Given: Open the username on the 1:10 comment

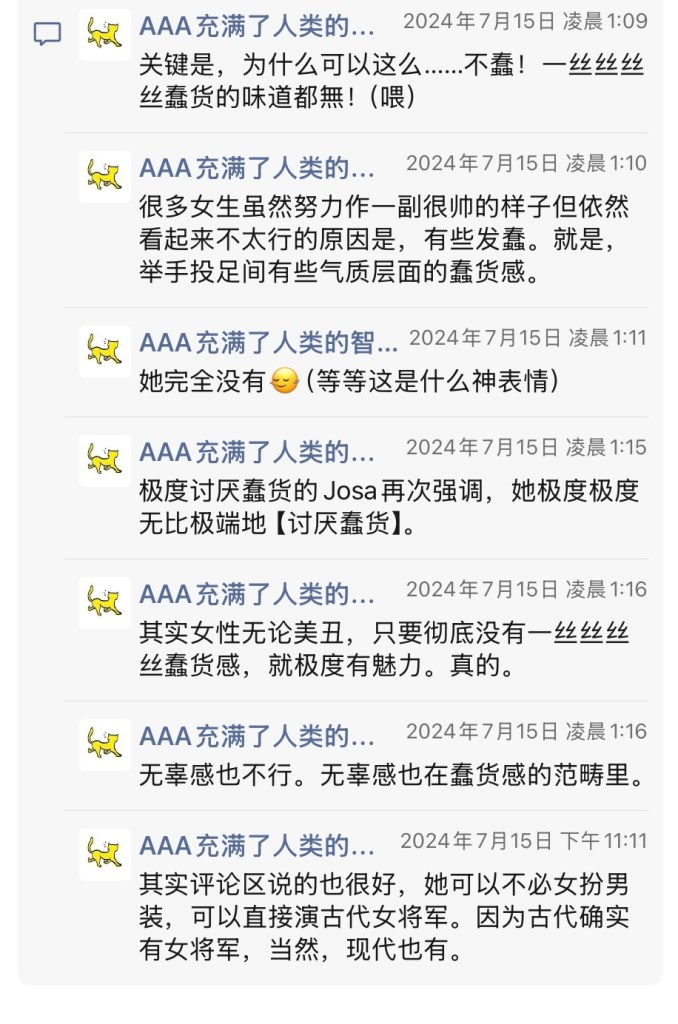Looking at the screenshot, I should 256,166.
